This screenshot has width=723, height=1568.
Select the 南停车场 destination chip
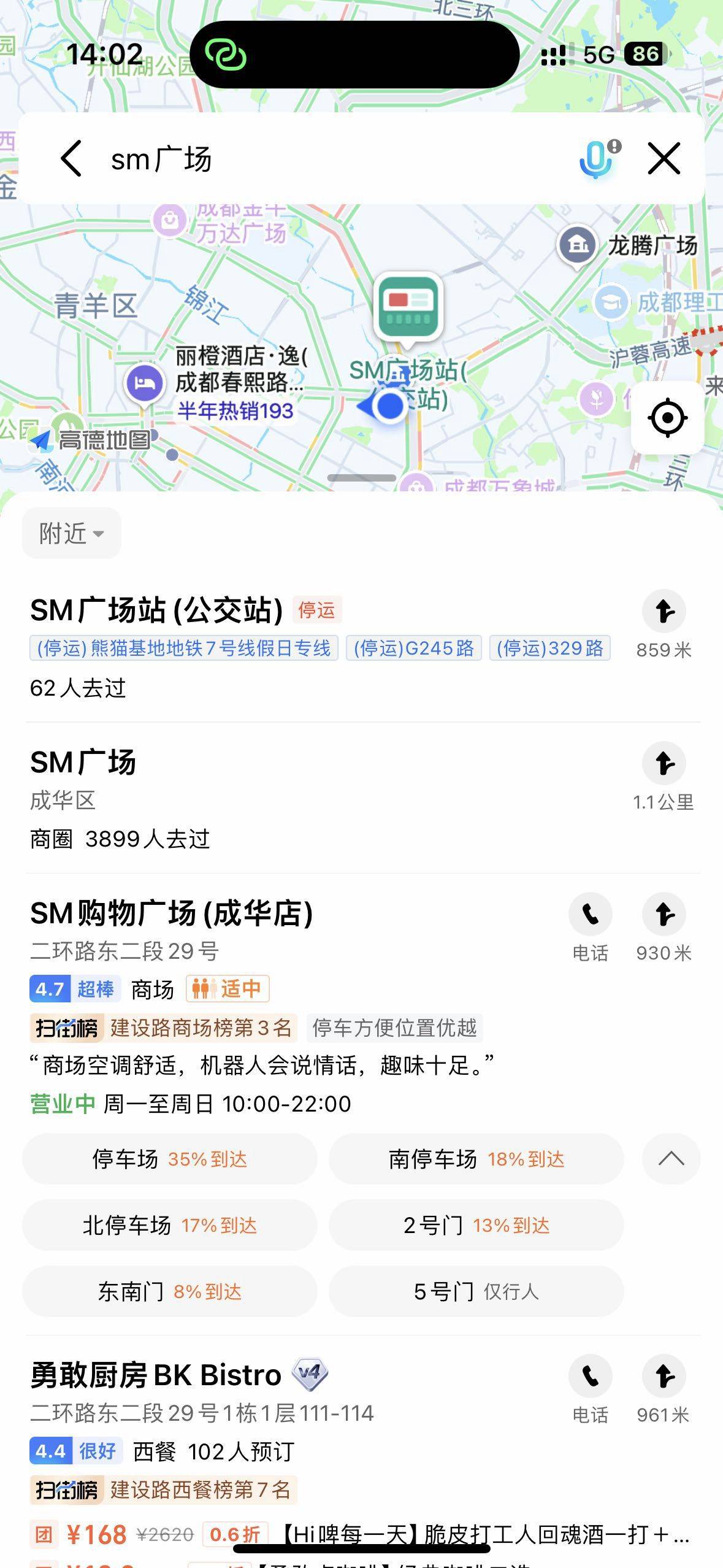coord(476,1159)
